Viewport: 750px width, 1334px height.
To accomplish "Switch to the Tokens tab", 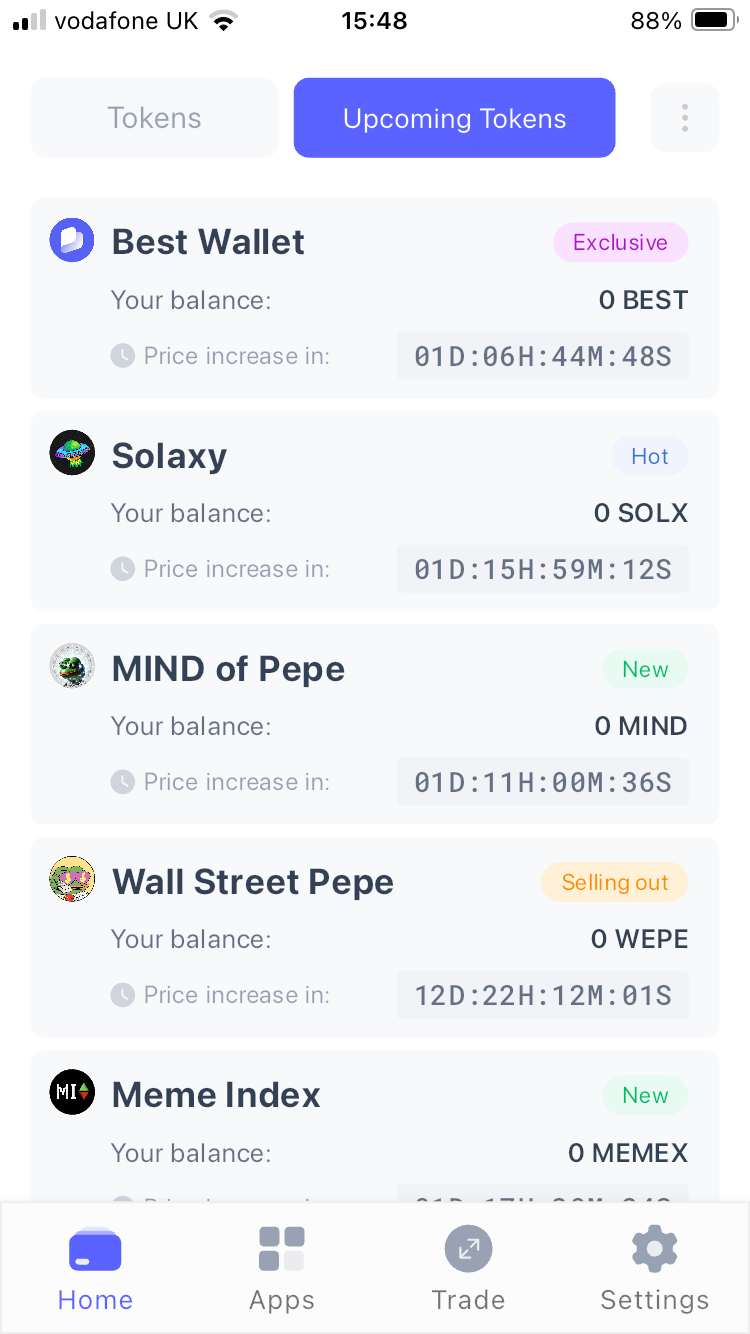I will coord(154,118).
